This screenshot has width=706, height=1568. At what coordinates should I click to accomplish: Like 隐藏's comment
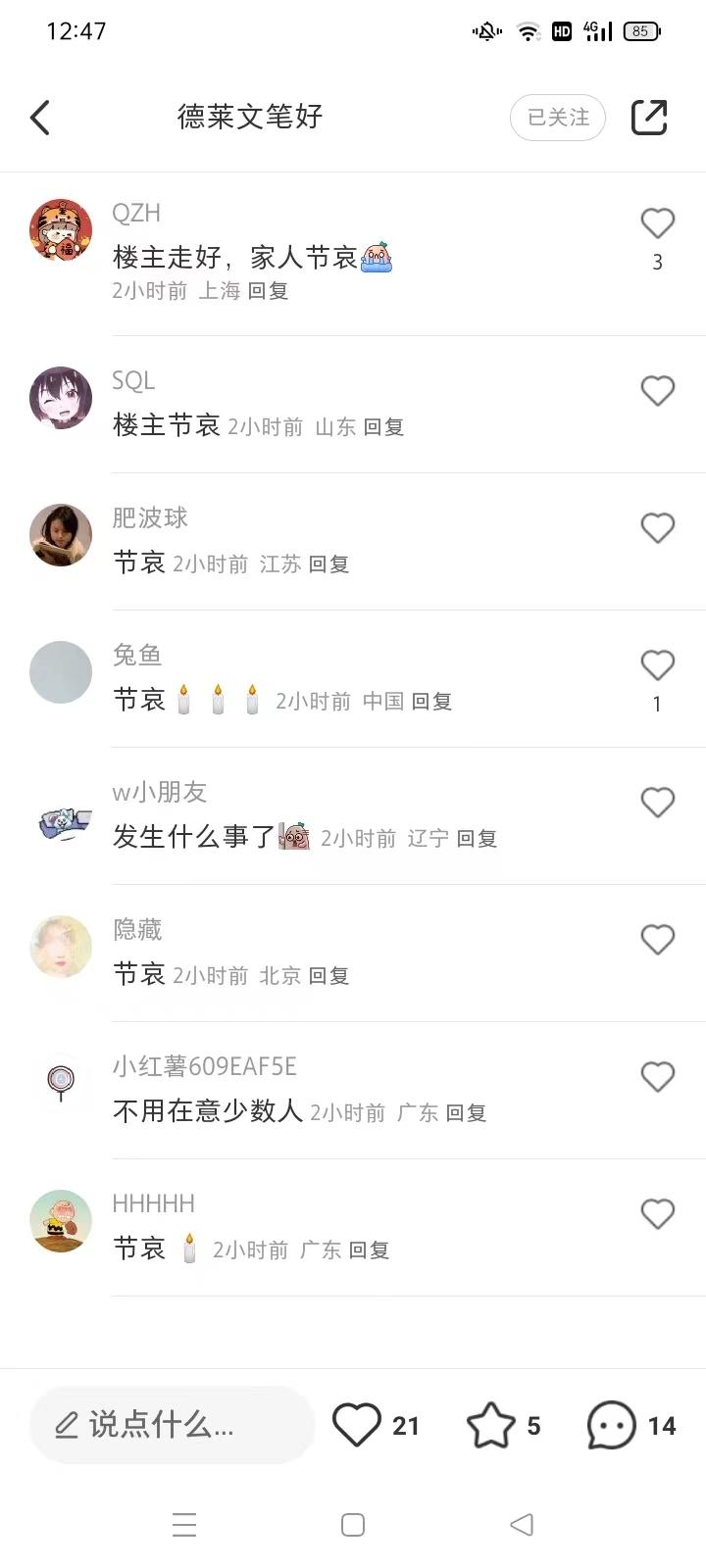click(657, 940)
